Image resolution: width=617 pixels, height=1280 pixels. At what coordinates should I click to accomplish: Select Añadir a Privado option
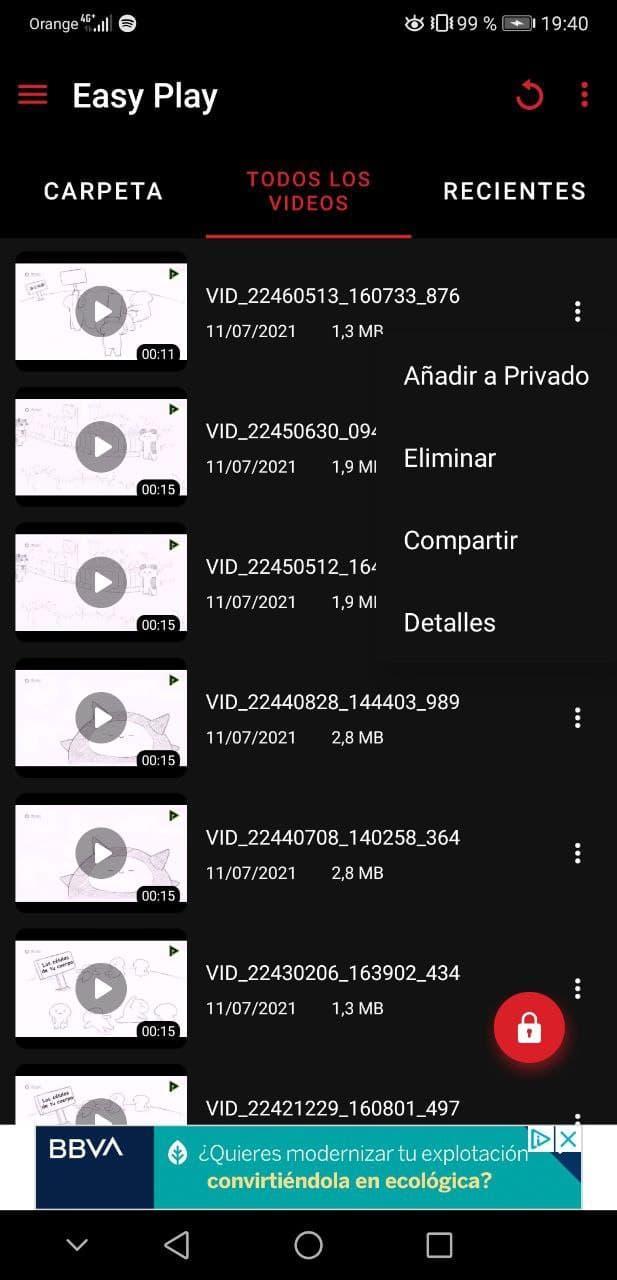(x=496, y=377)
